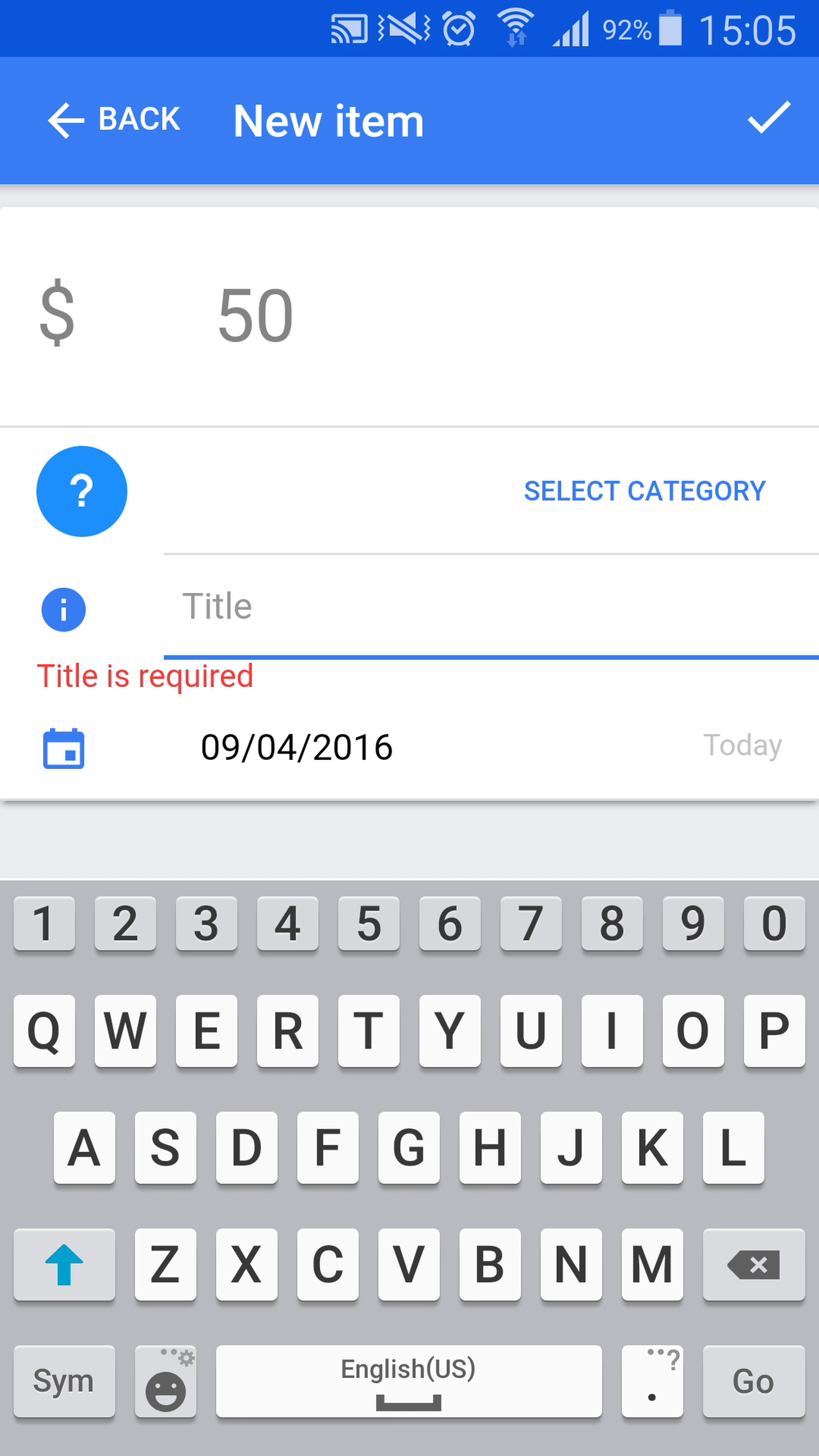The height and width of the screenshot is (1456, 819).
Task: Tap the Wi-Fi icon in status bar
Action: coord(515,28)
